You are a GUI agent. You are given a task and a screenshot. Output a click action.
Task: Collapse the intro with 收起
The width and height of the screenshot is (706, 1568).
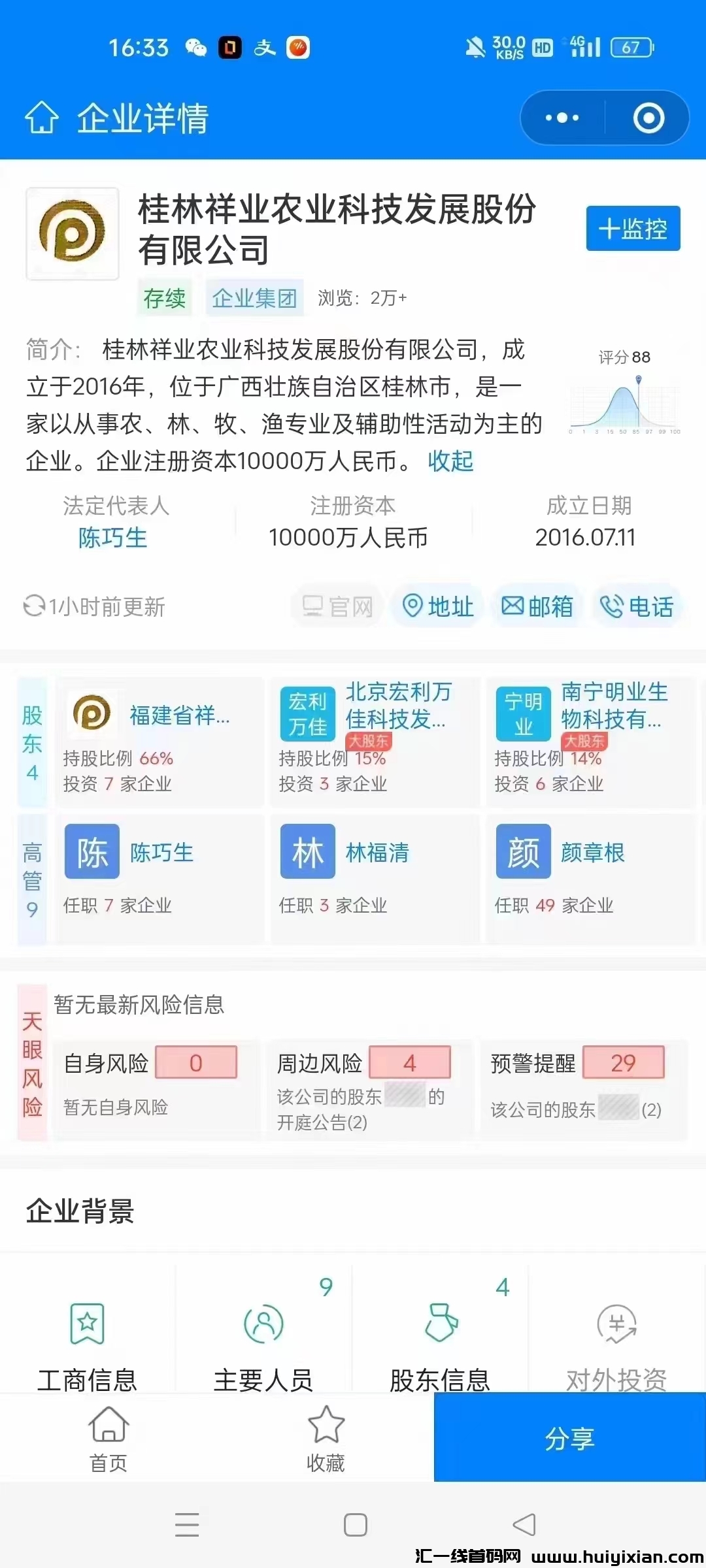450,461
